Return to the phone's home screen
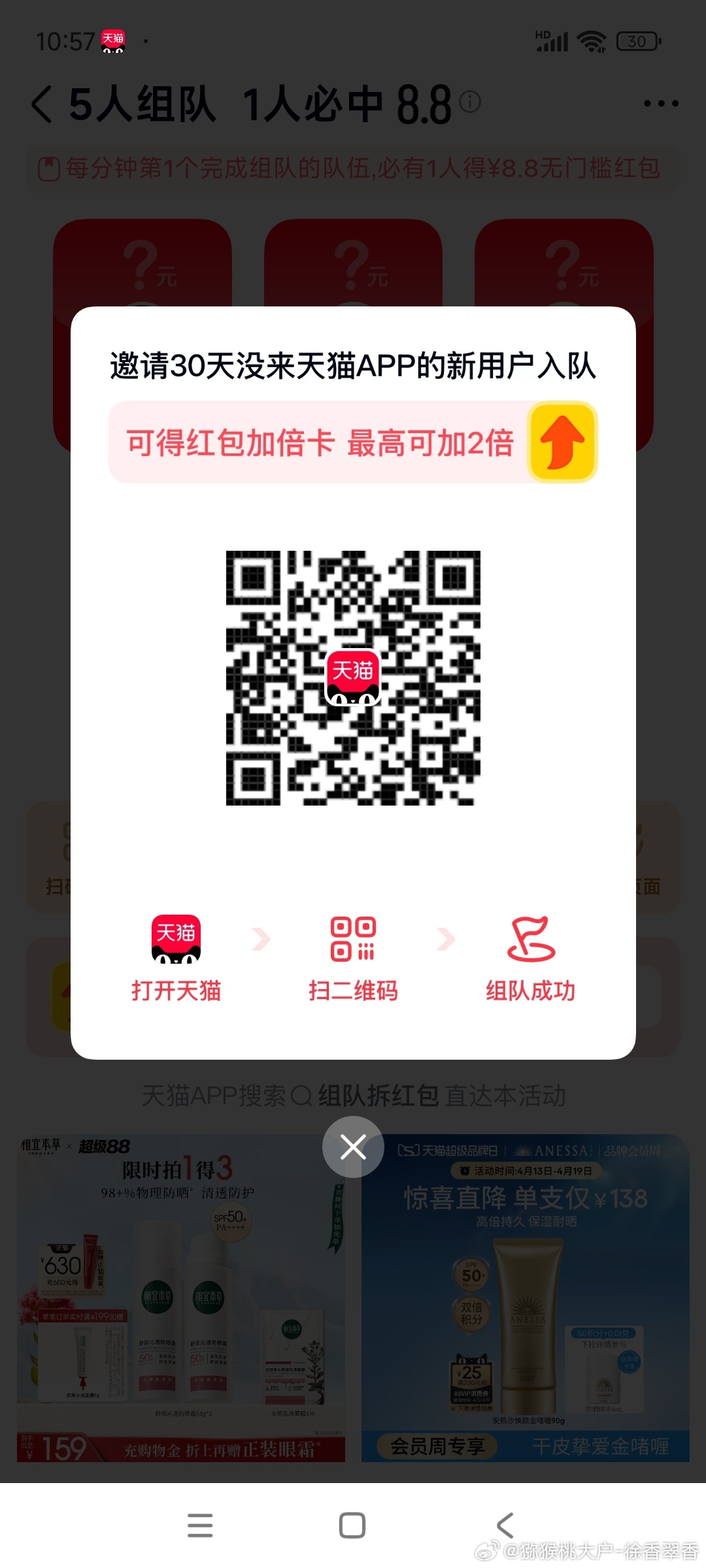The image size is (706, 1568). pos(352,1526)
